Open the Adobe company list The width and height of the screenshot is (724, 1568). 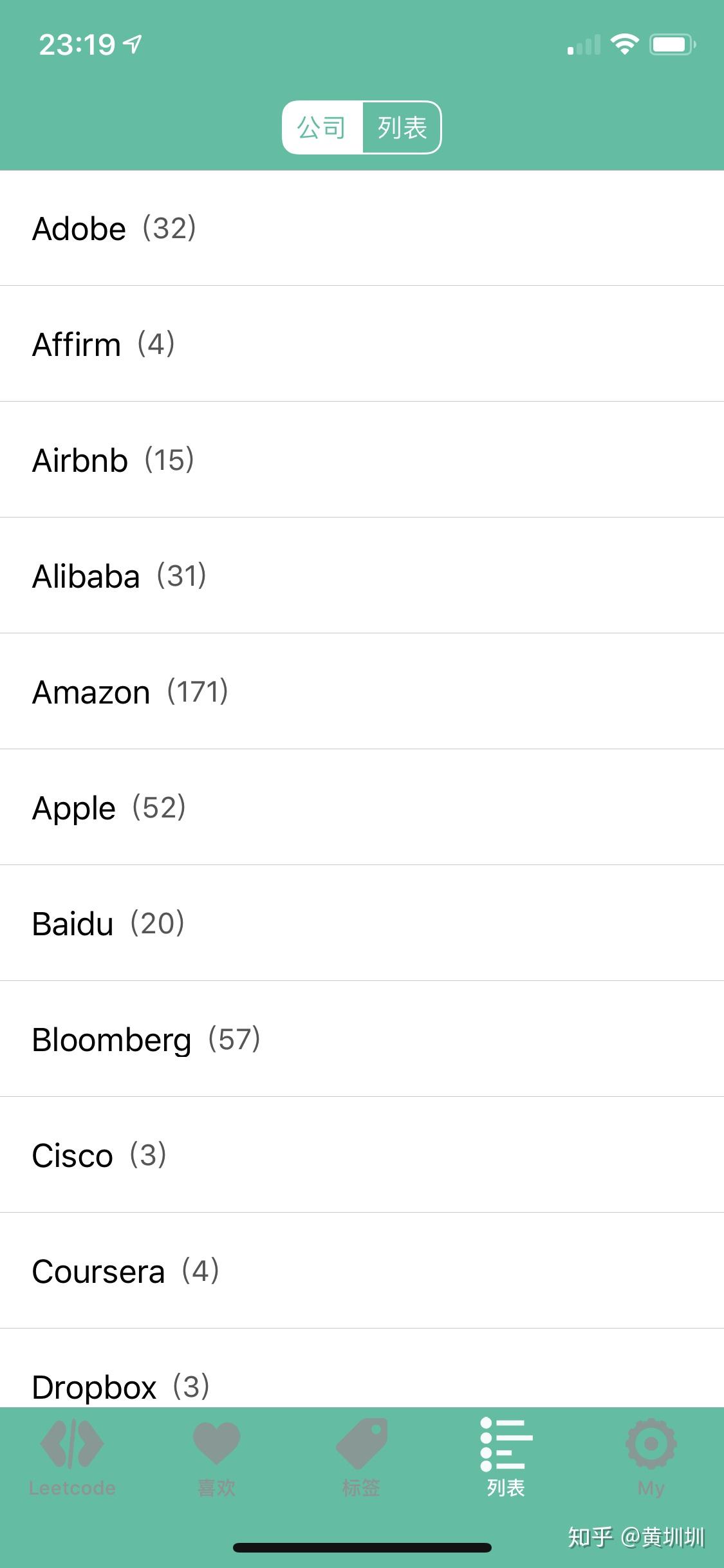[362, 229]
